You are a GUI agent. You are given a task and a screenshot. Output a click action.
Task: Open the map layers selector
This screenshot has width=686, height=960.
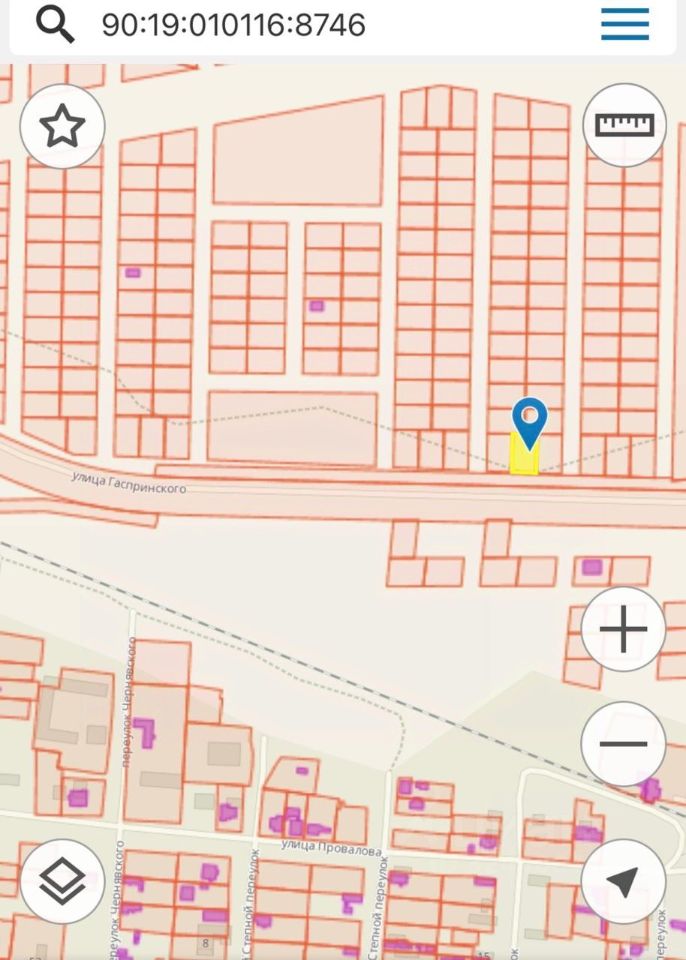point(62,881)
